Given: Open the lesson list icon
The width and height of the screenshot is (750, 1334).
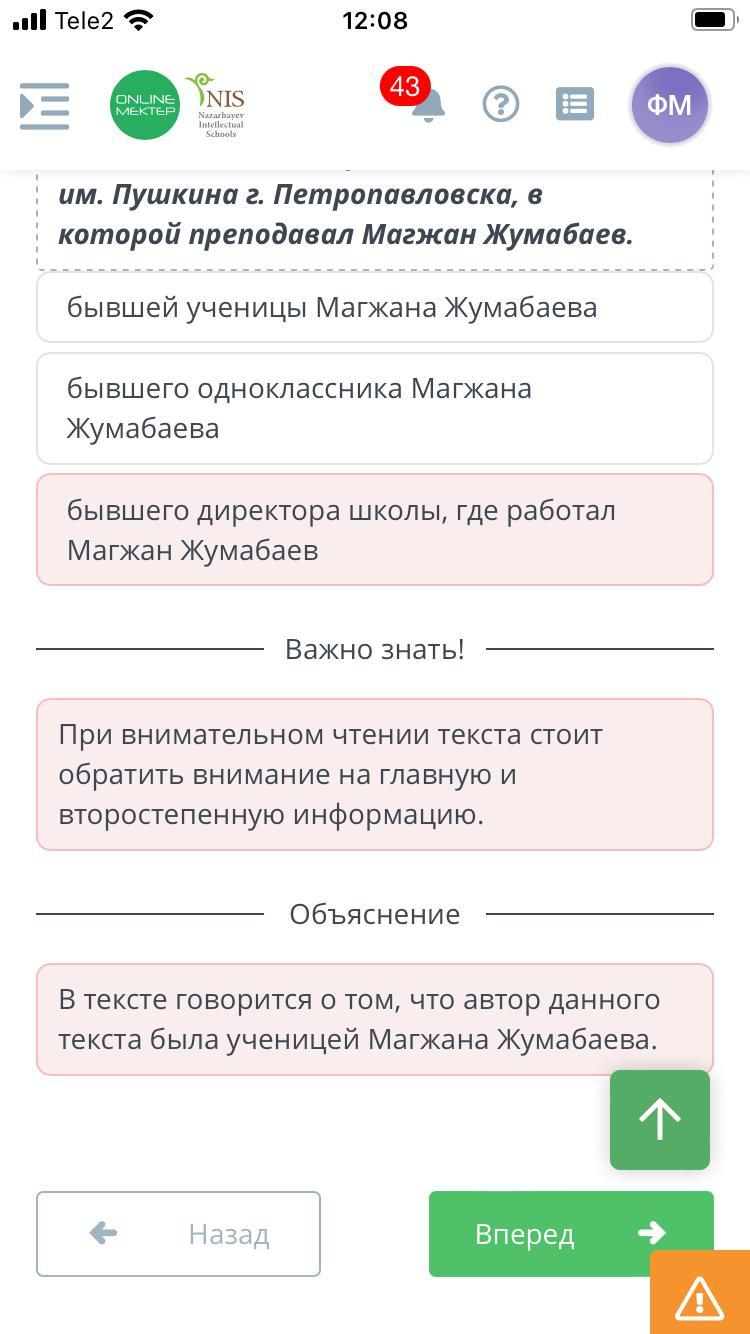Looking at the screenshot, I should coord(575,104).
